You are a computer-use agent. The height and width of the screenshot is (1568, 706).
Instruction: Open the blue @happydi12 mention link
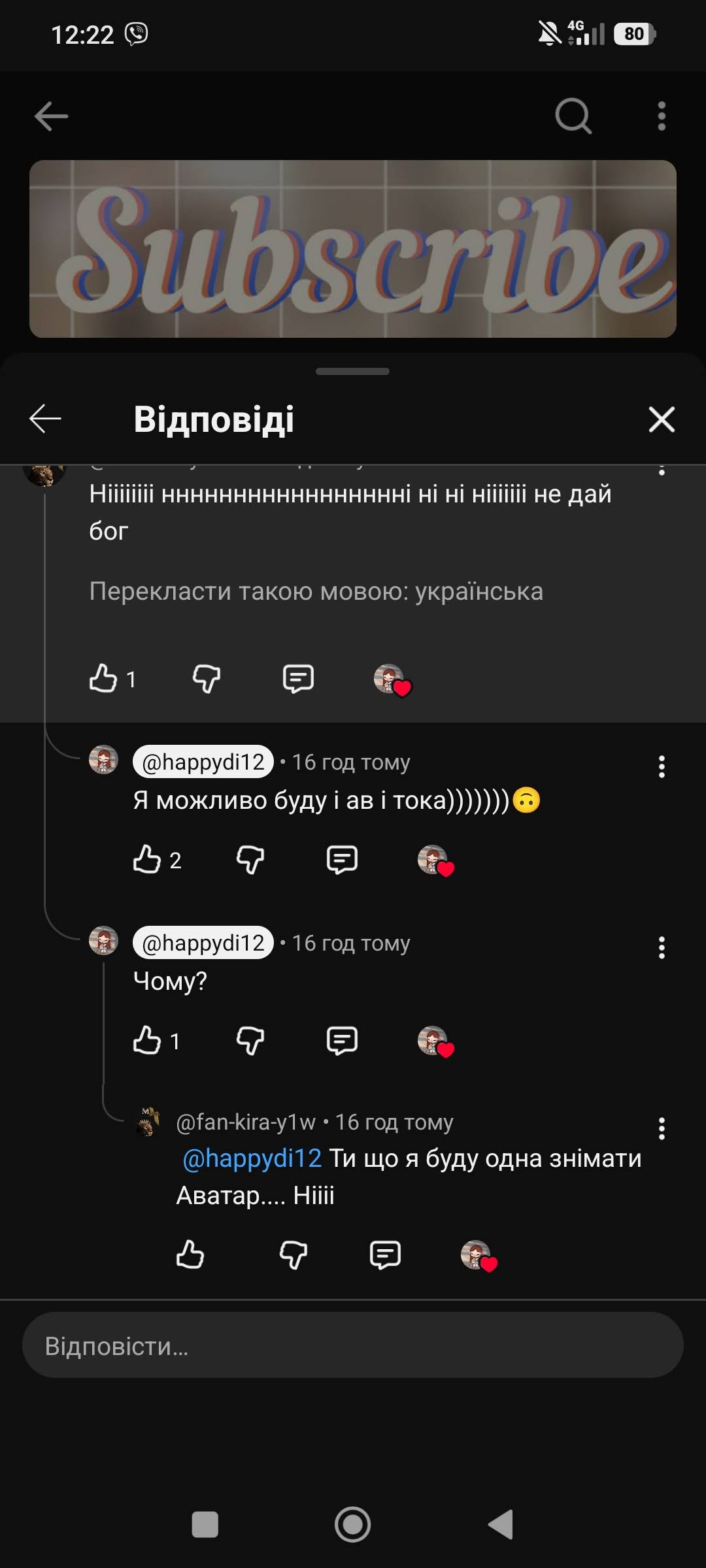[252, 1158]
